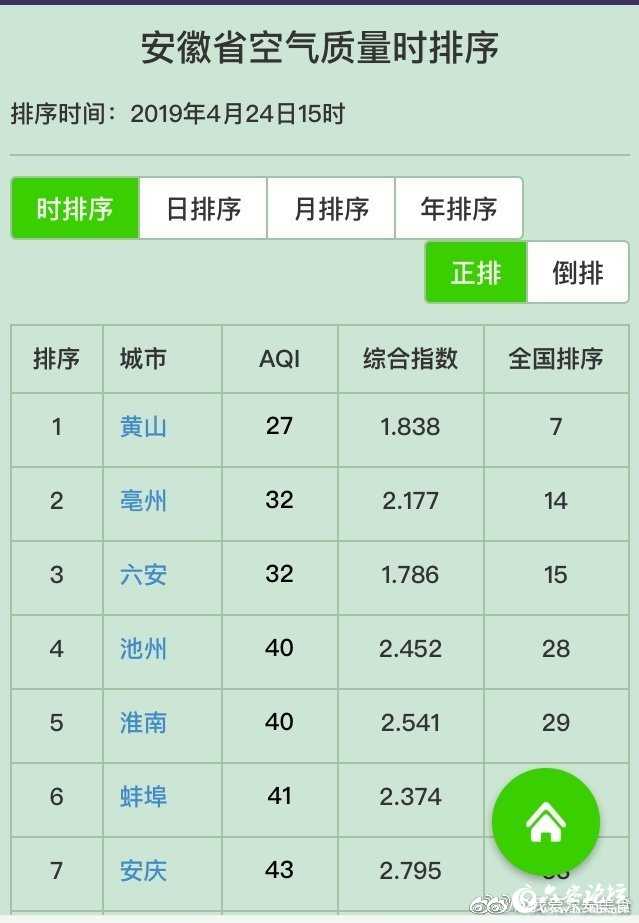
Task: Sort in ascending order with 正排
Action: pos(476,272)
